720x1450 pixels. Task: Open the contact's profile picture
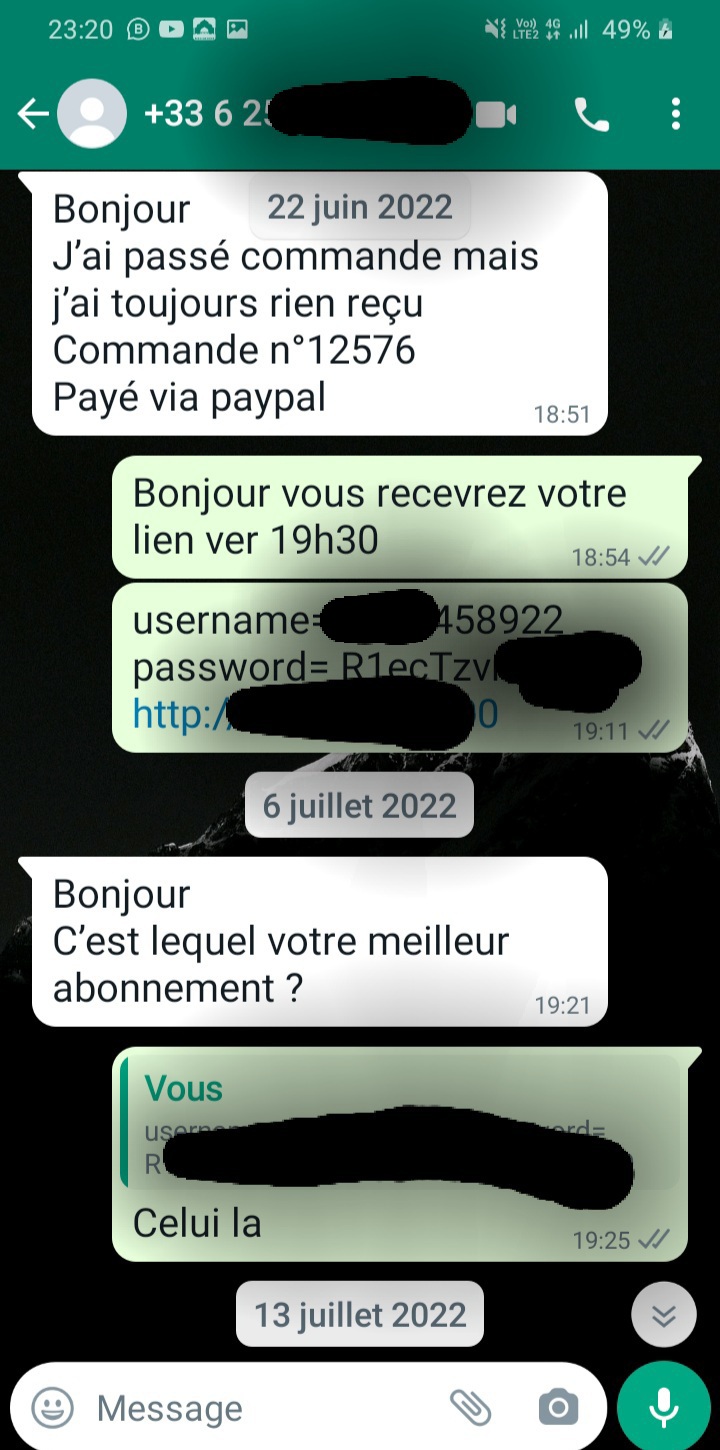(92, 114)
